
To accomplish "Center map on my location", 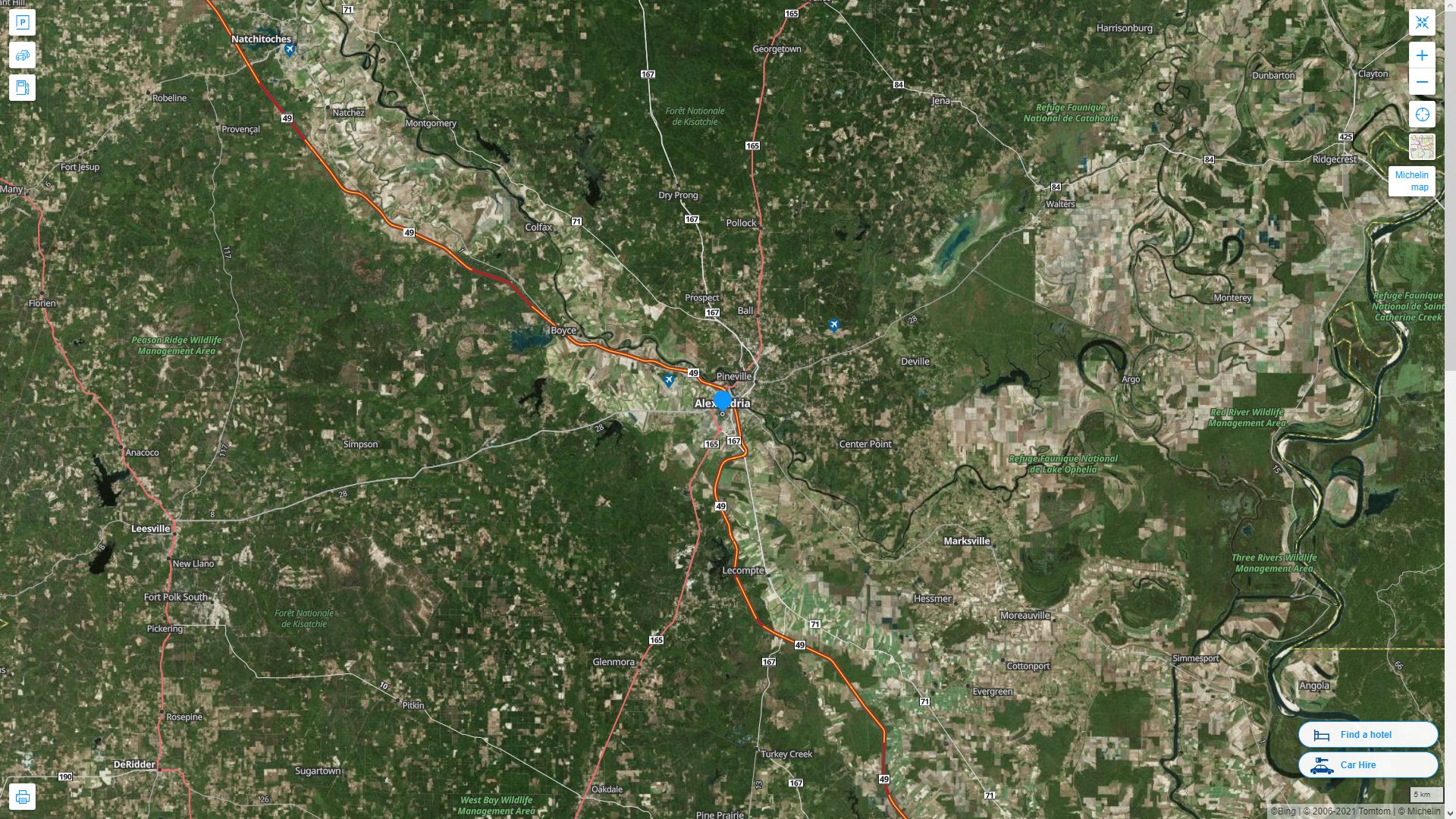I will (1422, 115).
